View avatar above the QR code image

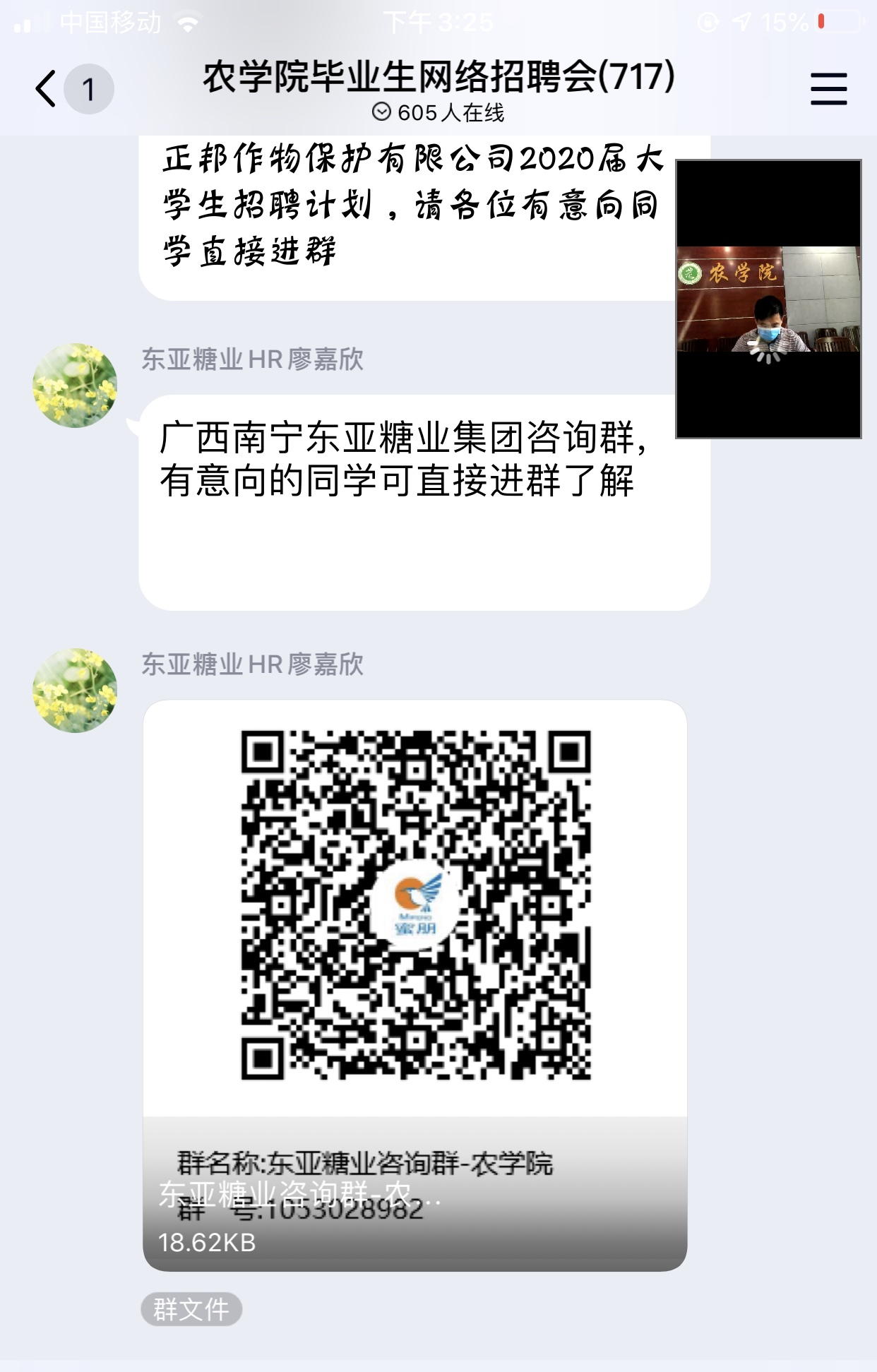coord(75,690)
